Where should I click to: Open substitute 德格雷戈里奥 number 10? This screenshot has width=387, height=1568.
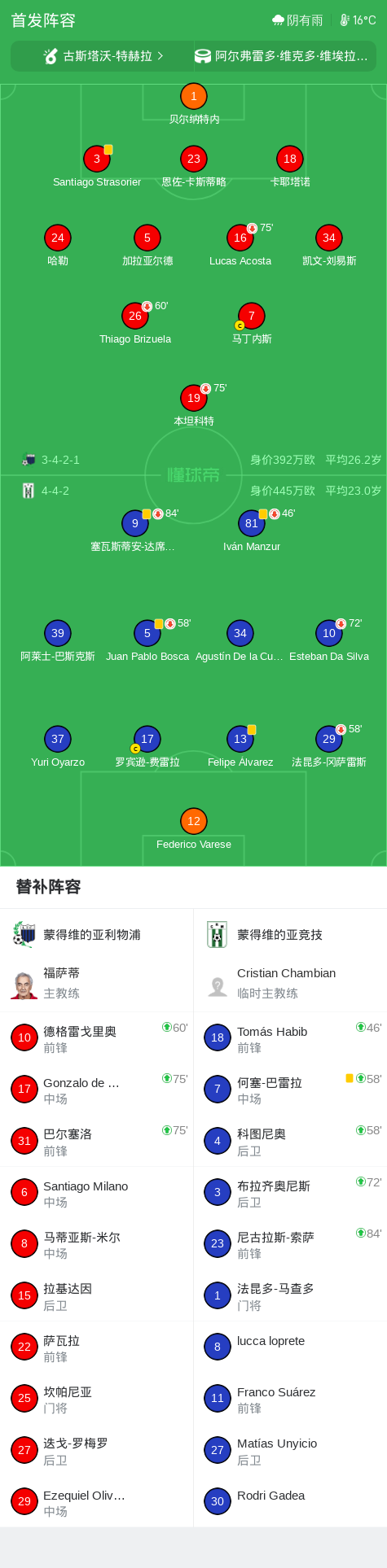pyautogui.click(x=97, y=1038)
